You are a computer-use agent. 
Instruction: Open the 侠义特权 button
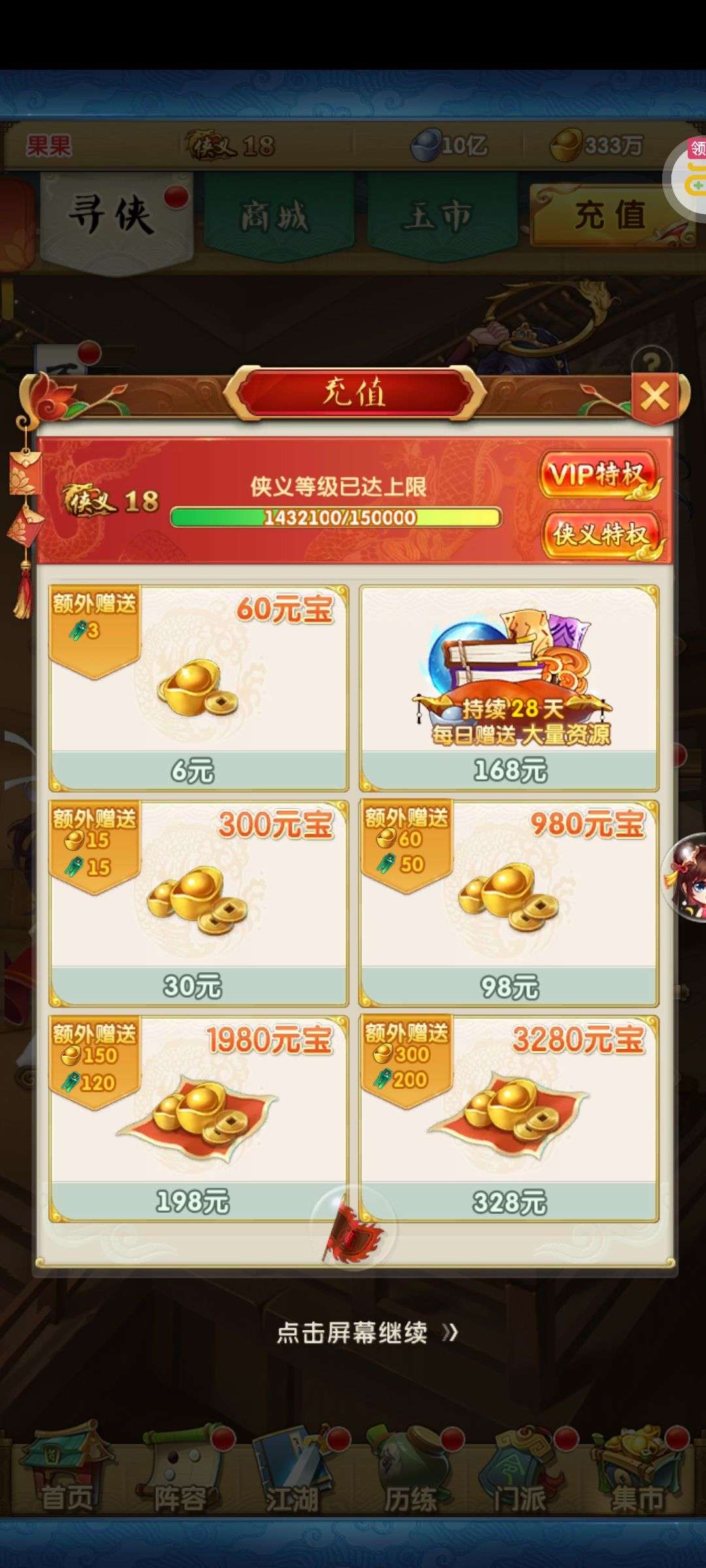600,534
